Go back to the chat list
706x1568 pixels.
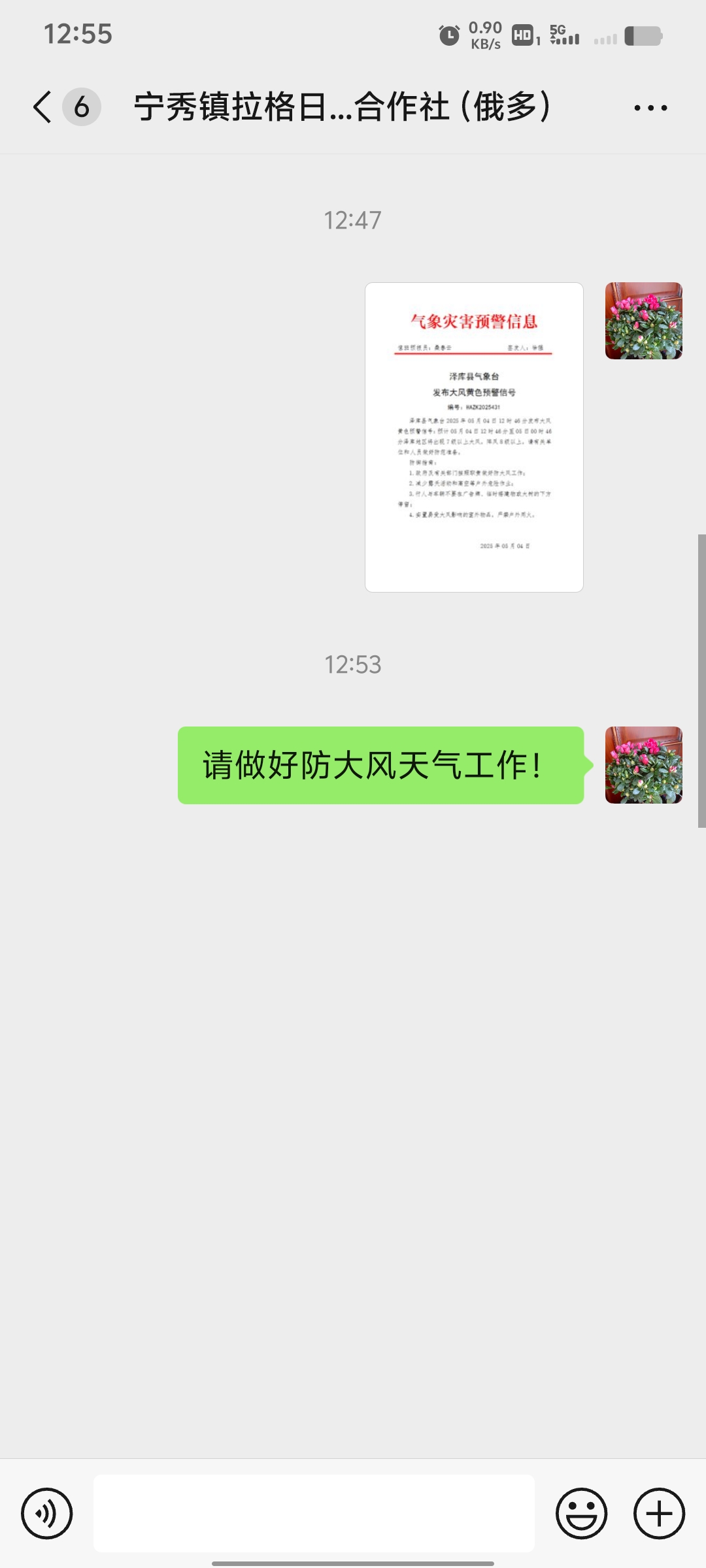43,107
